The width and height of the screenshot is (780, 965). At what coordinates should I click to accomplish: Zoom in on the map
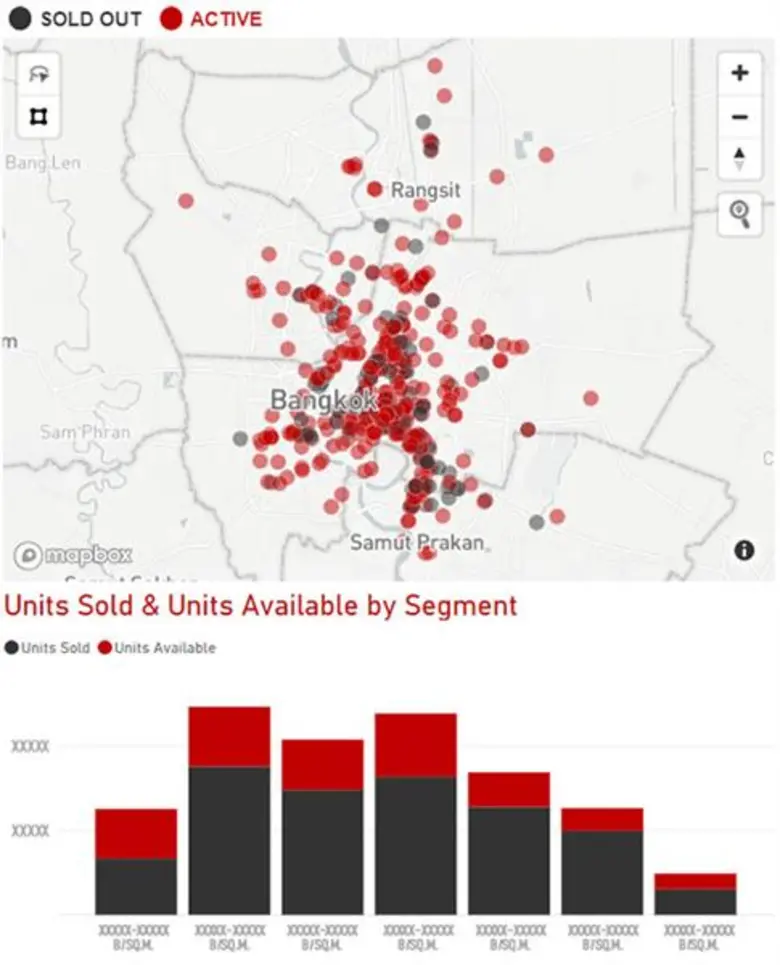pos(740,73)
